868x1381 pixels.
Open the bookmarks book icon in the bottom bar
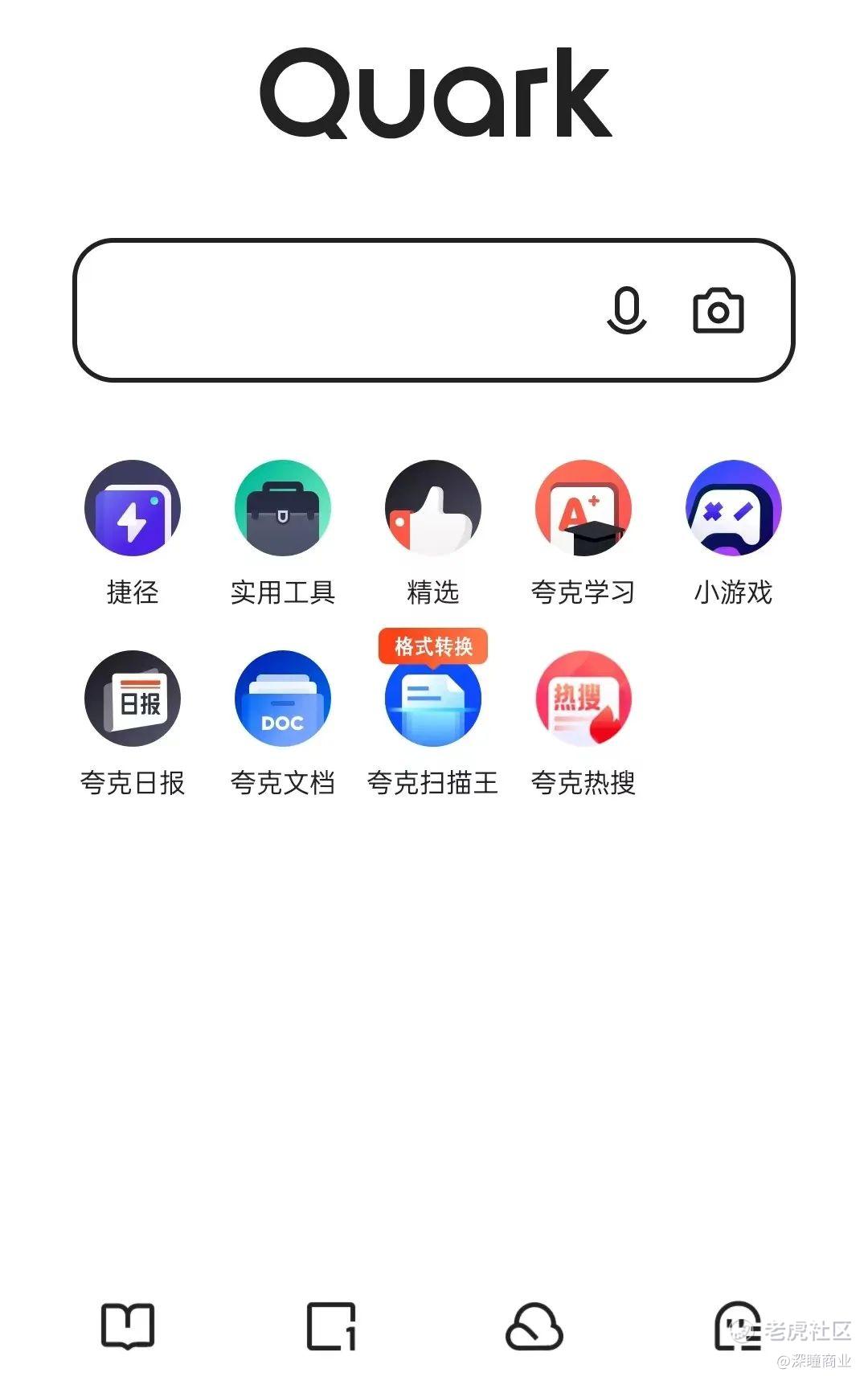[128, 1326]
